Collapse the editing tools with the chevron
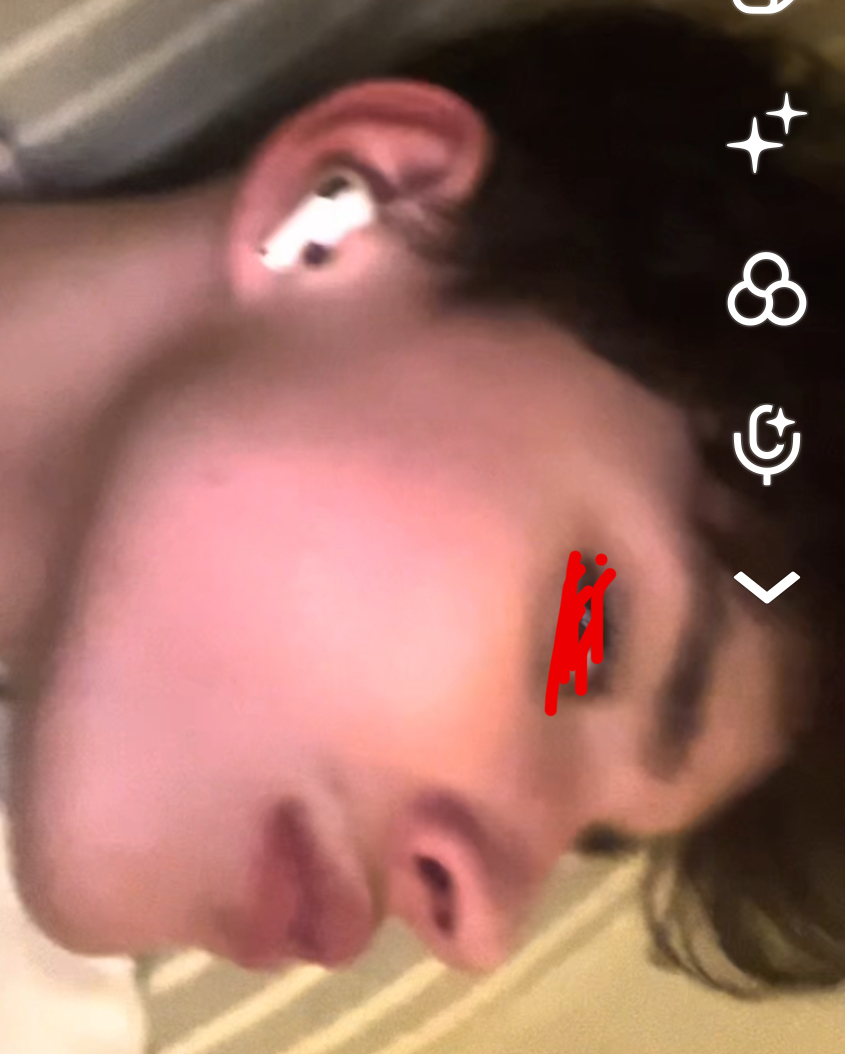This screenshot has height=1054, width=845. click(767, 587)
